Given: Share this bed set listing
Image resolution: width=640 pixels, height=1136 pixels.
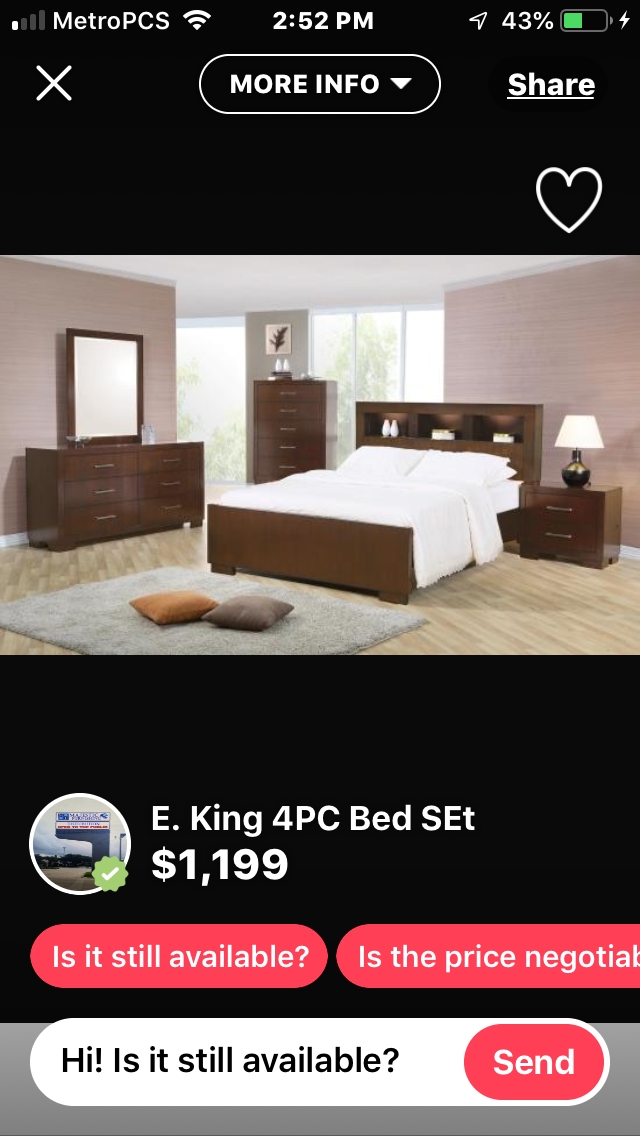Looking at the screenshot, I should tap(551, 85).
